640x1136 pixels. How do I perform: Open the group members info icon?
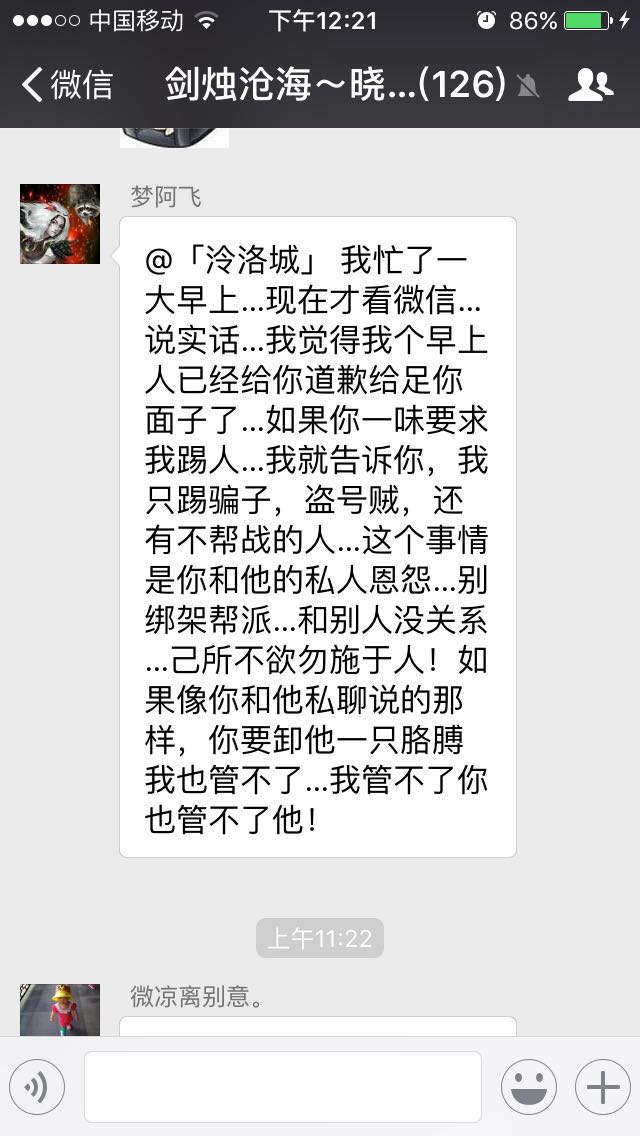pos(590,85)
